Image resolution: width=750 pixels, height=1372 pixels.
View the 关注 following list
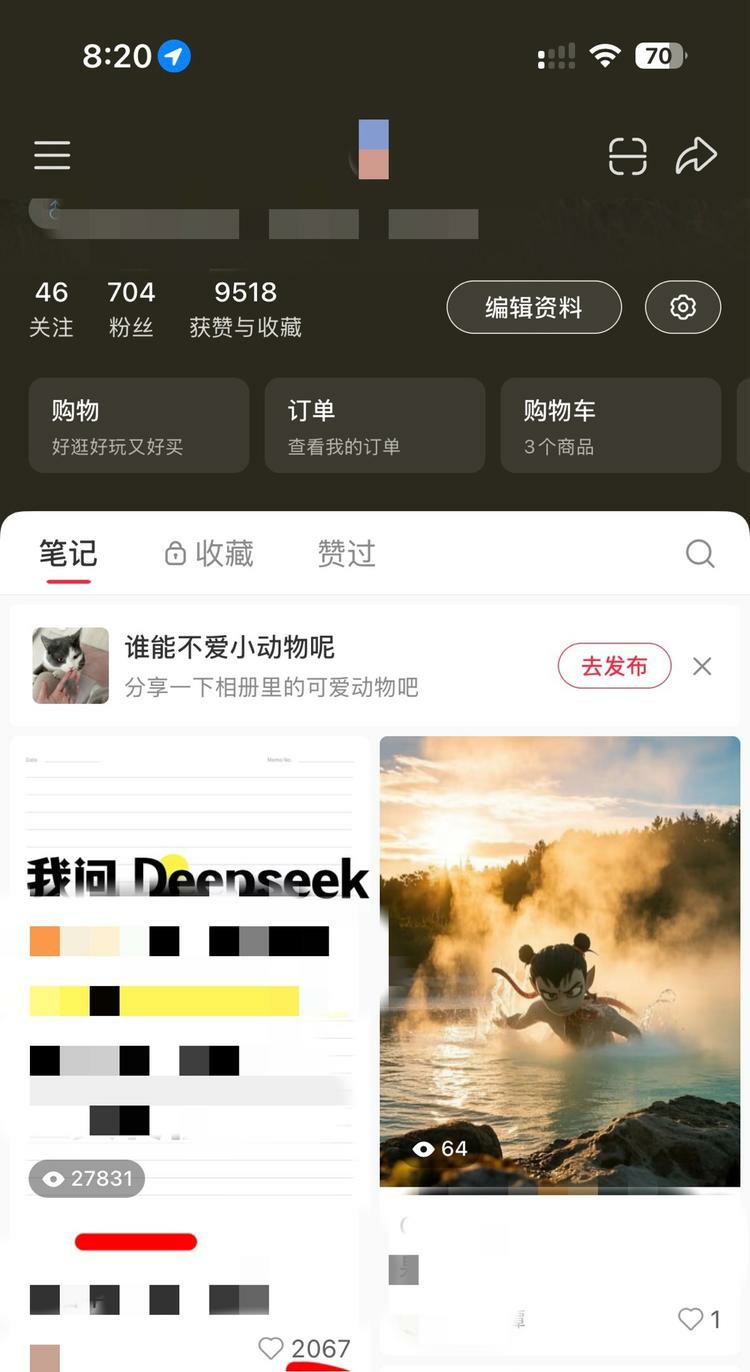coord(51,308)
